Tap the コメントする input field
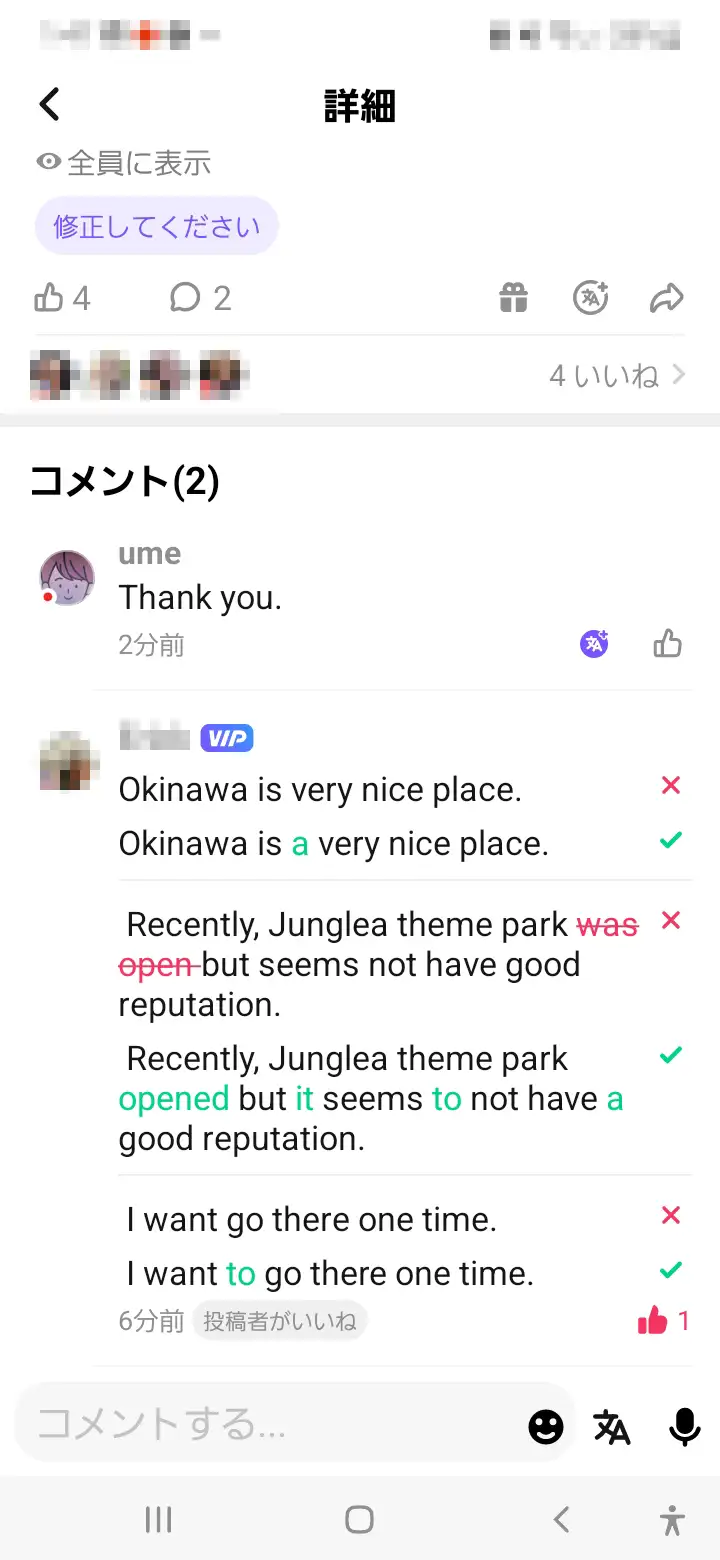The image size is (720, 1560). point(270,1423)
